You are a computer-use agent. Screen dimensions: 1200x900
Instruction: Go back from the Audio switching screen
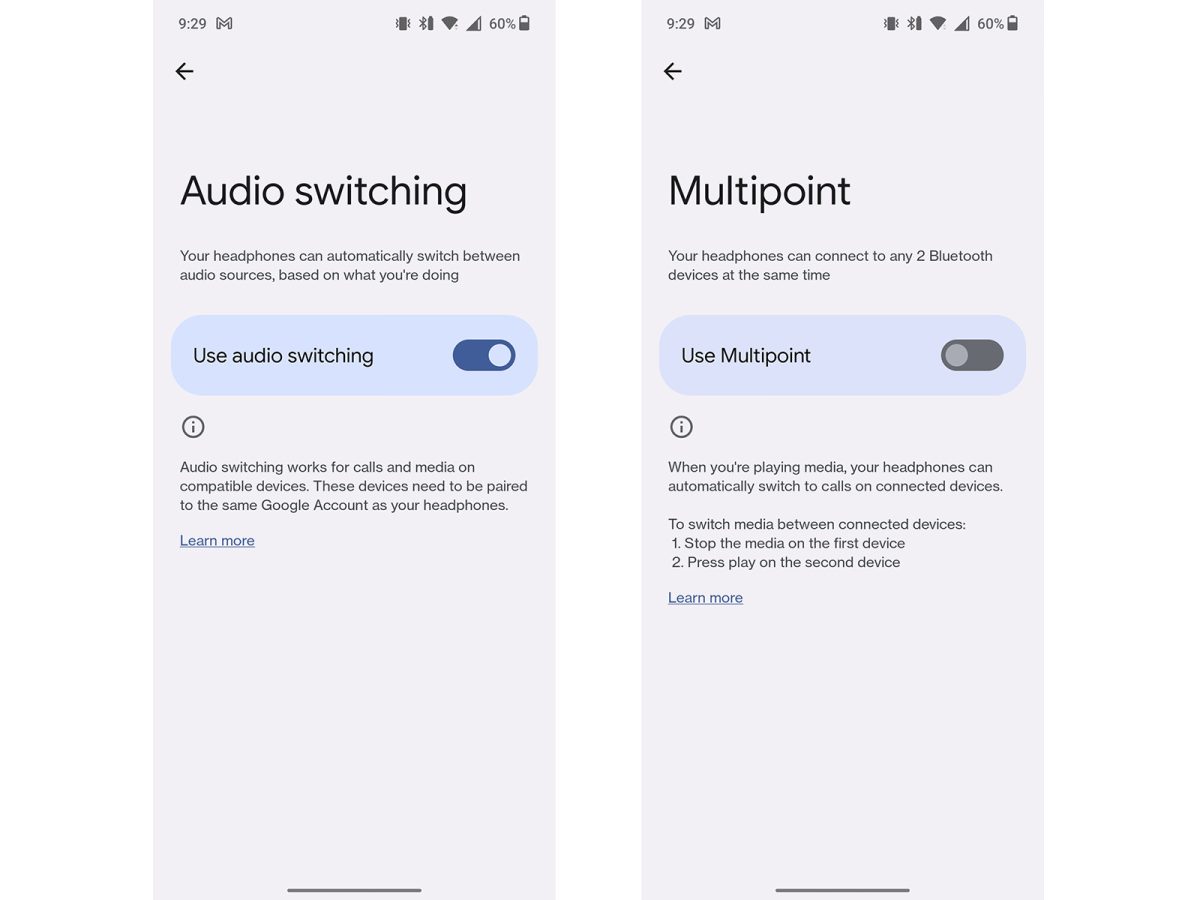tap(184, 71)
